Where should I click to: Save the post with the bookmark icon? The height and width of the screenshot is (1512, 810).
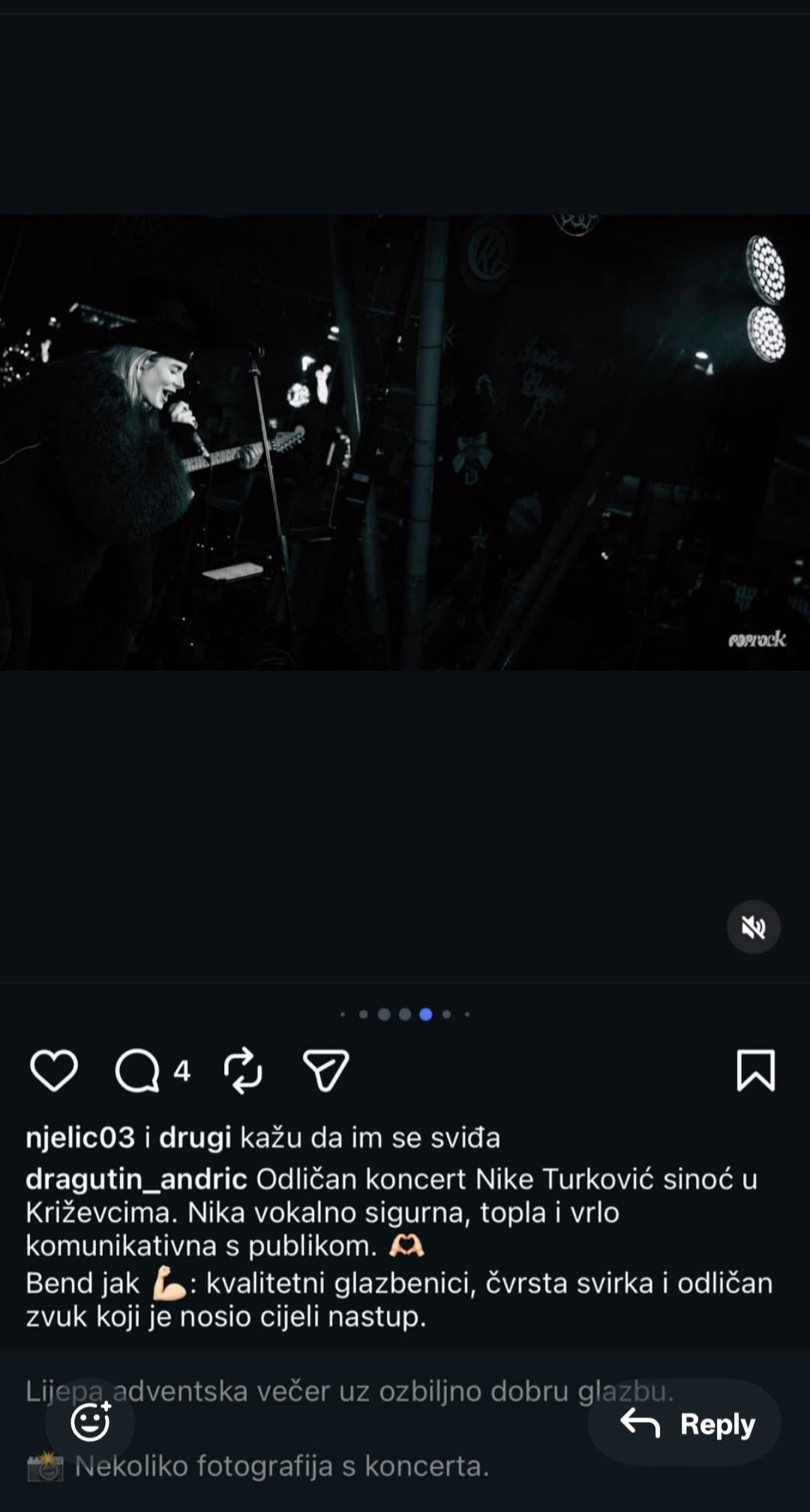(755, 1070)
